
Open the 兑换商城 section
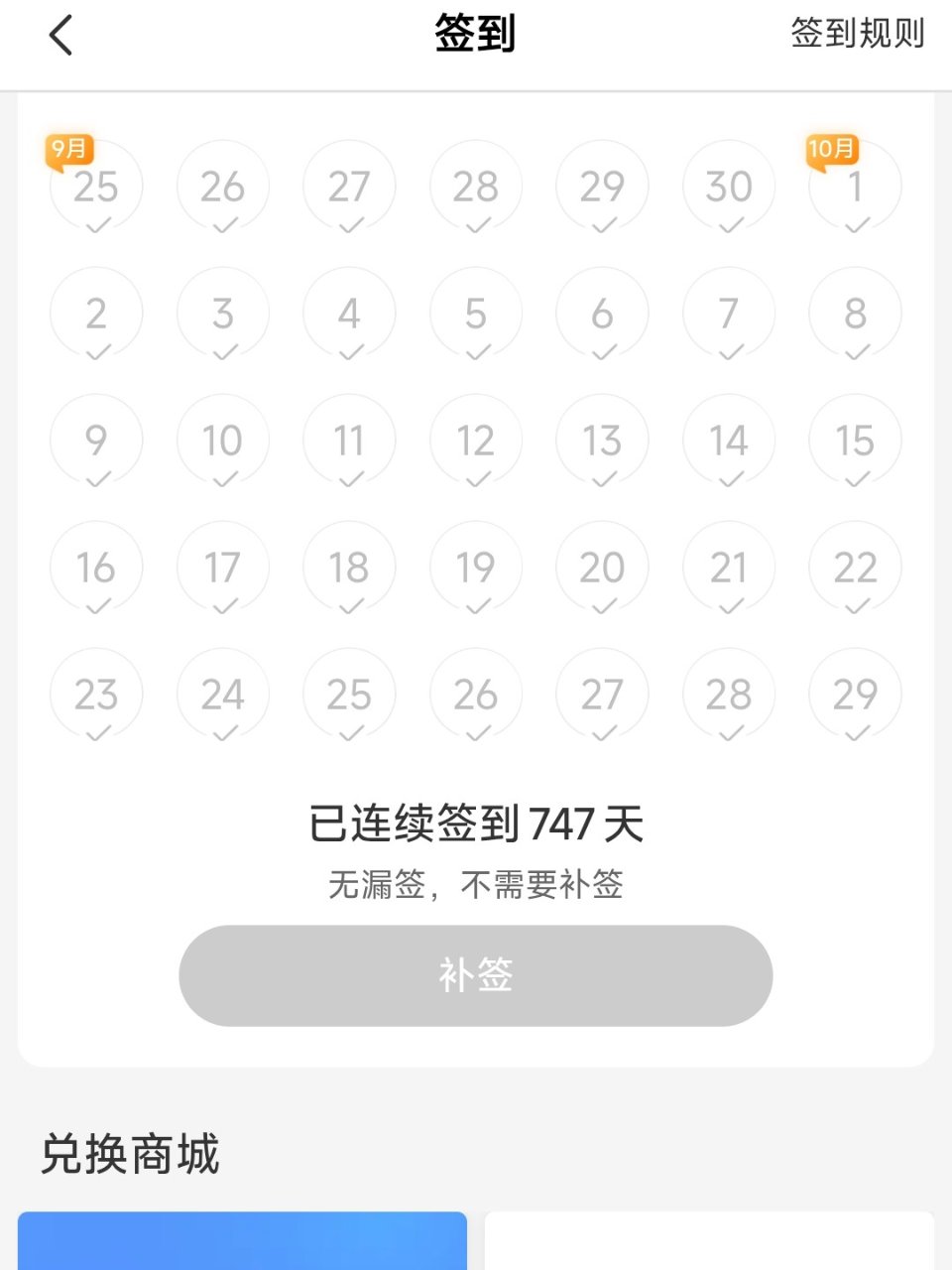pos(130,1154)
